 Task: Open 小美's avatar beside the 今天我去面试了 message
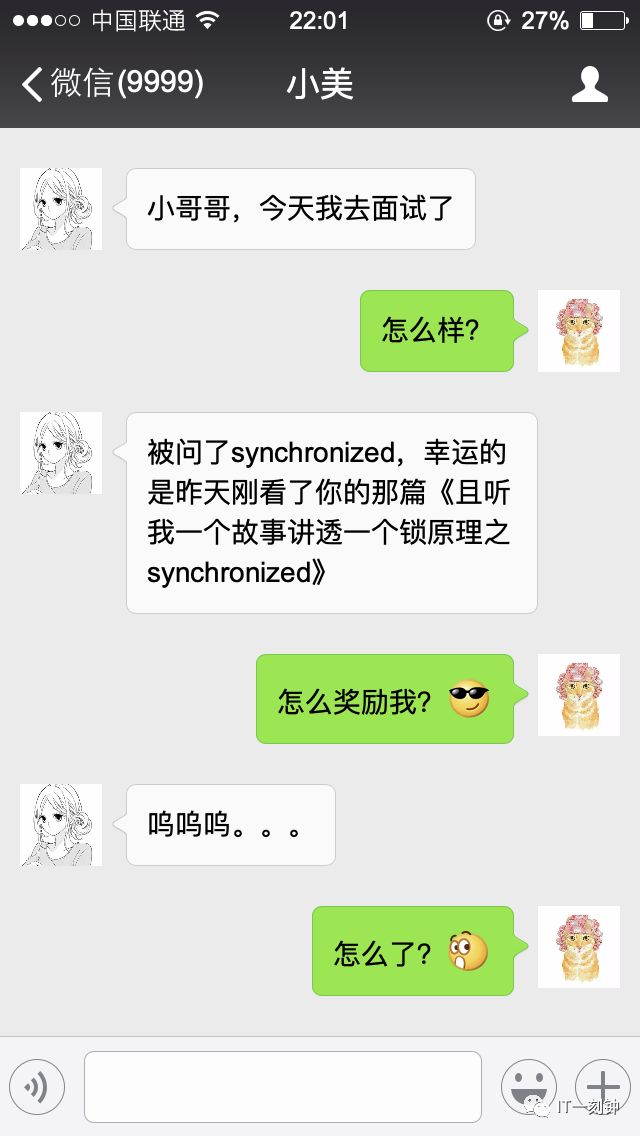tap(61, 209)
